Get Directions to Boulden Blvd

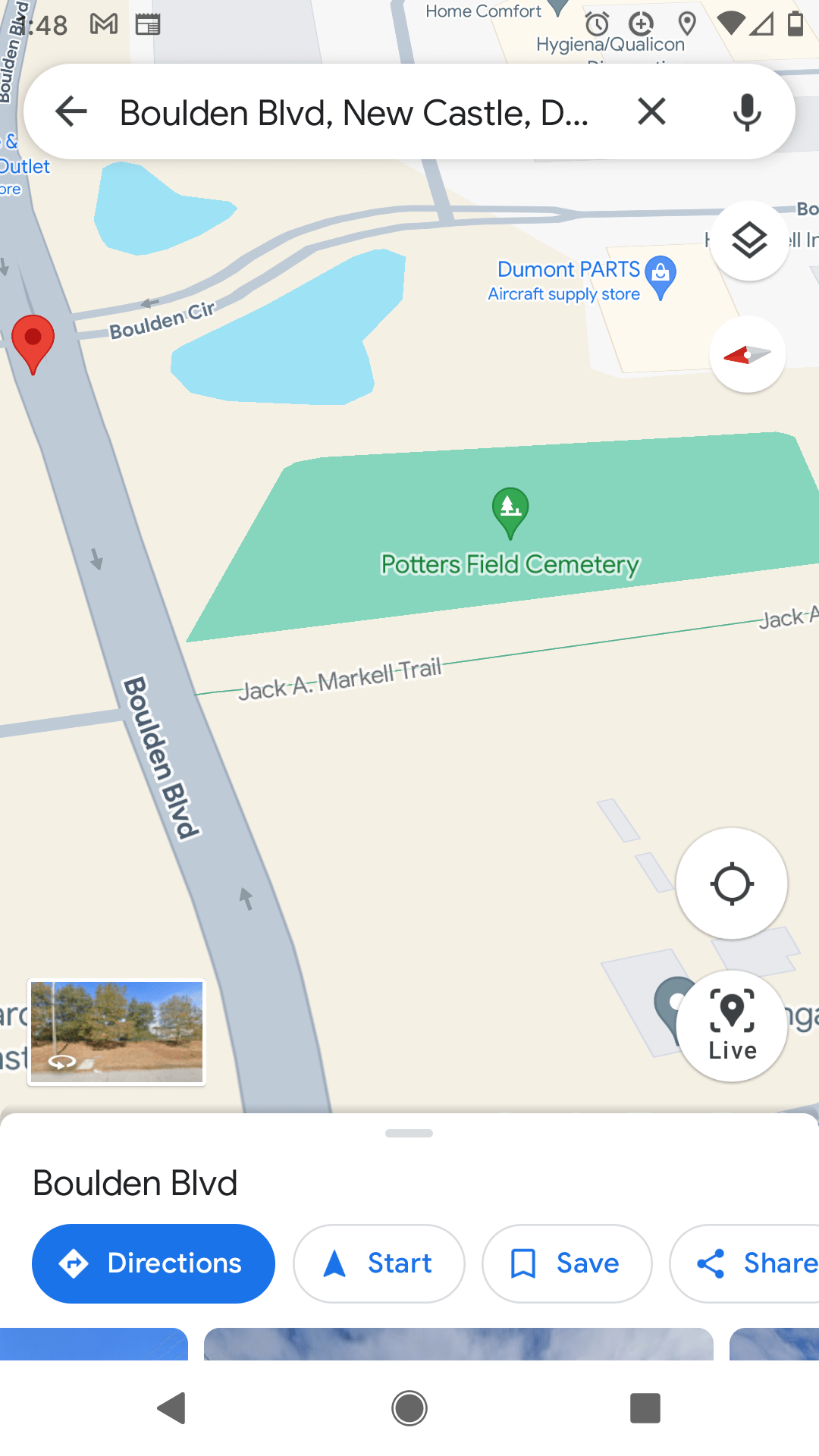click(153, 1263)
